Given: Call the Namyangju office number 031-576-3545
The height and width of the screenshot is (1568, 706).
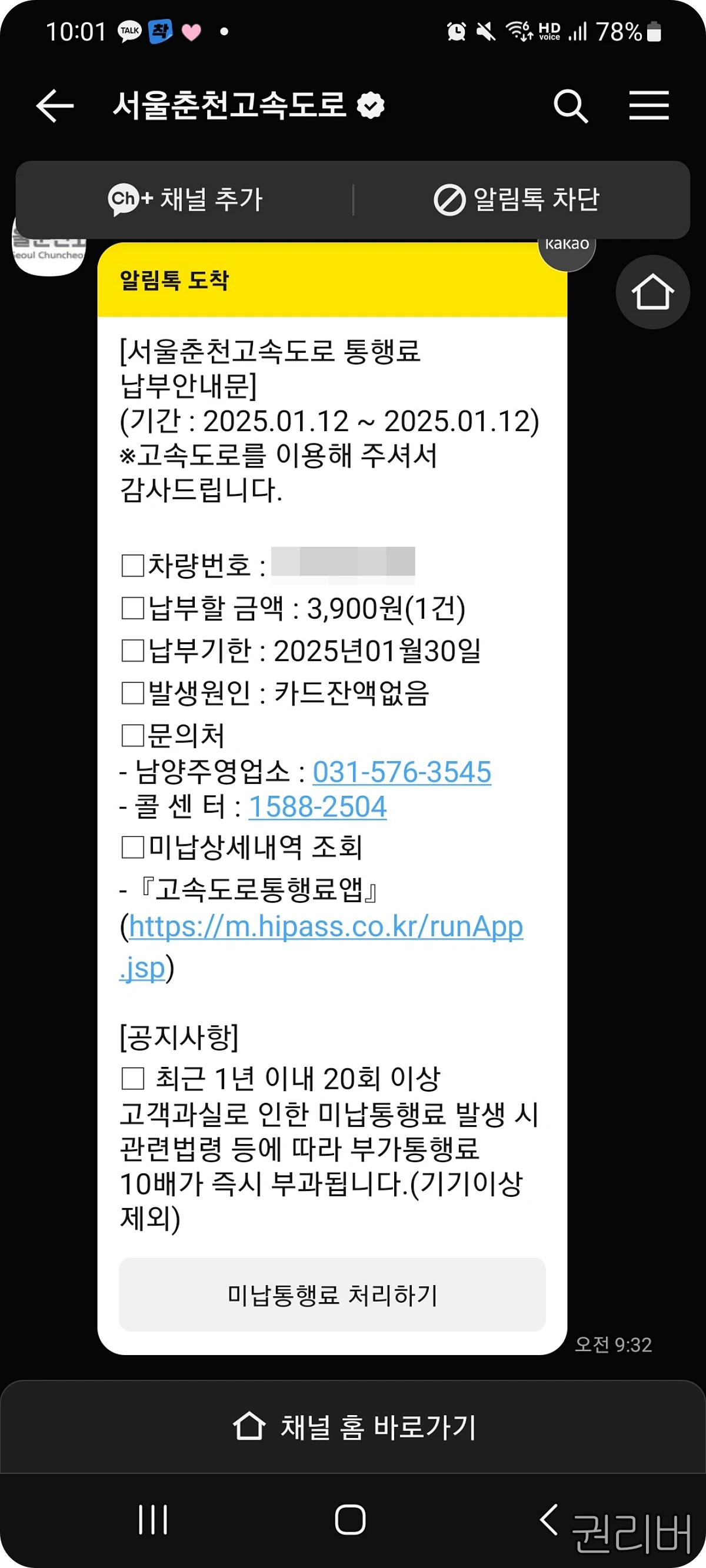Looking at the screenshot, I should pyautogui.click(x=402, y=771).
